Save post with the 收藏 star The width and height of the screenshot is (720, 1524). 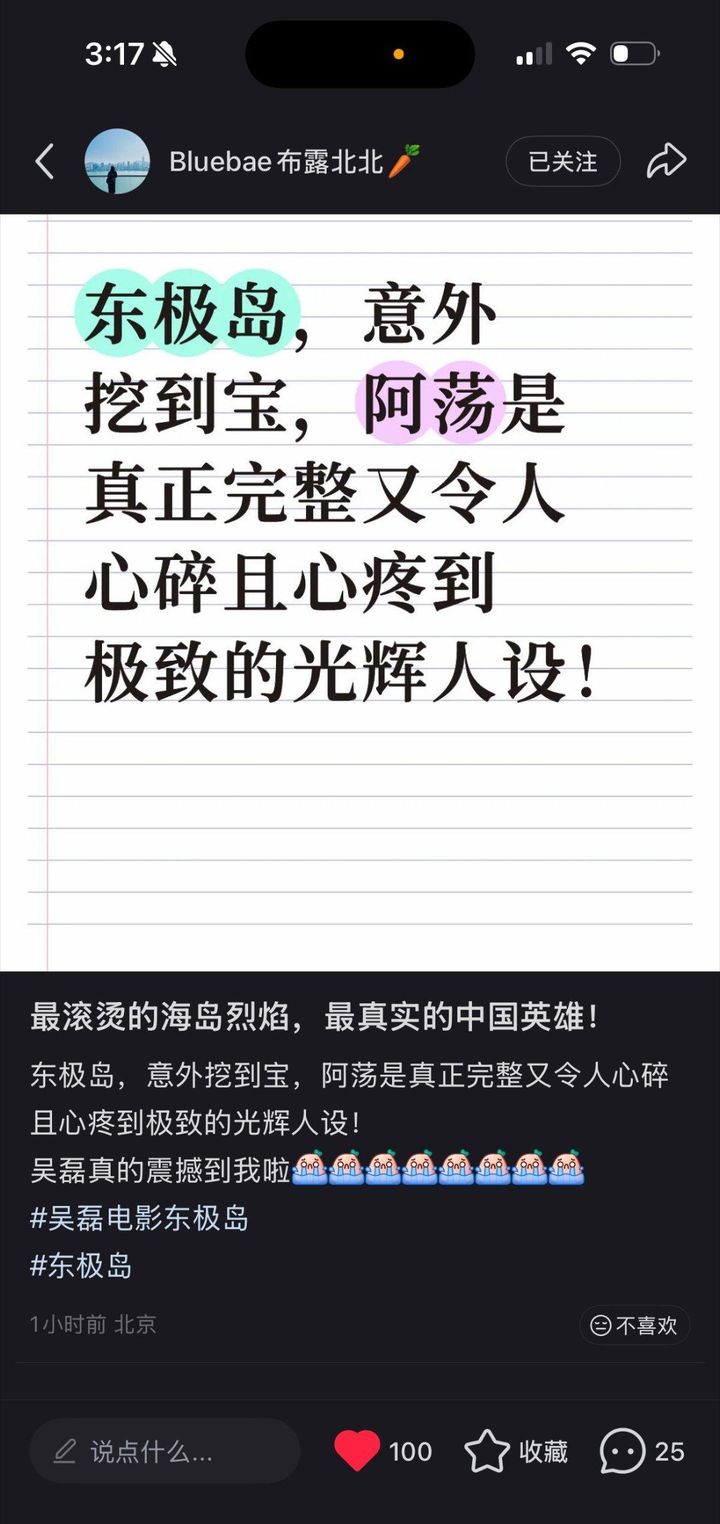[x=487, y=1451]
